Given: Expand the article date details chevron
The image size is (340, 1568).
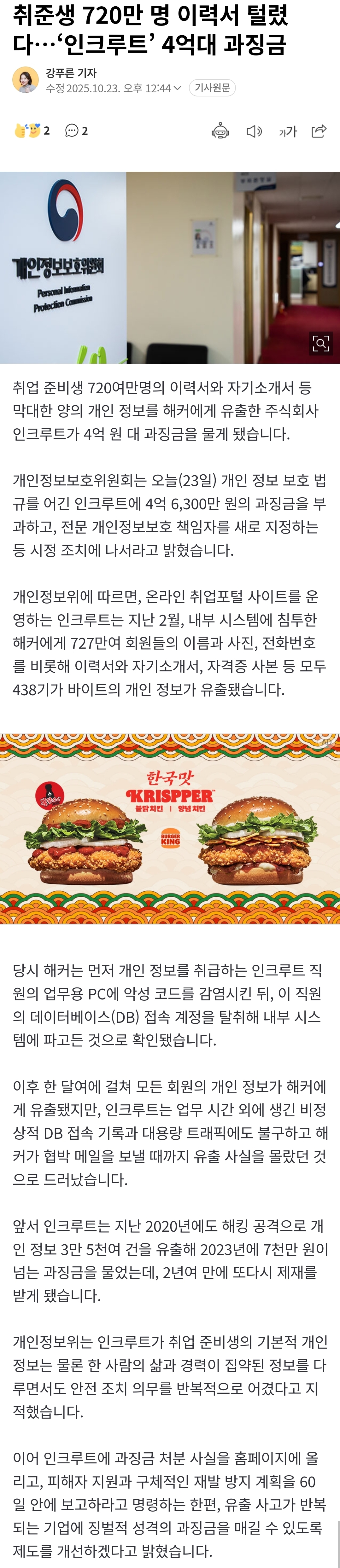Looking at the screenshot, I should (177, 88).
